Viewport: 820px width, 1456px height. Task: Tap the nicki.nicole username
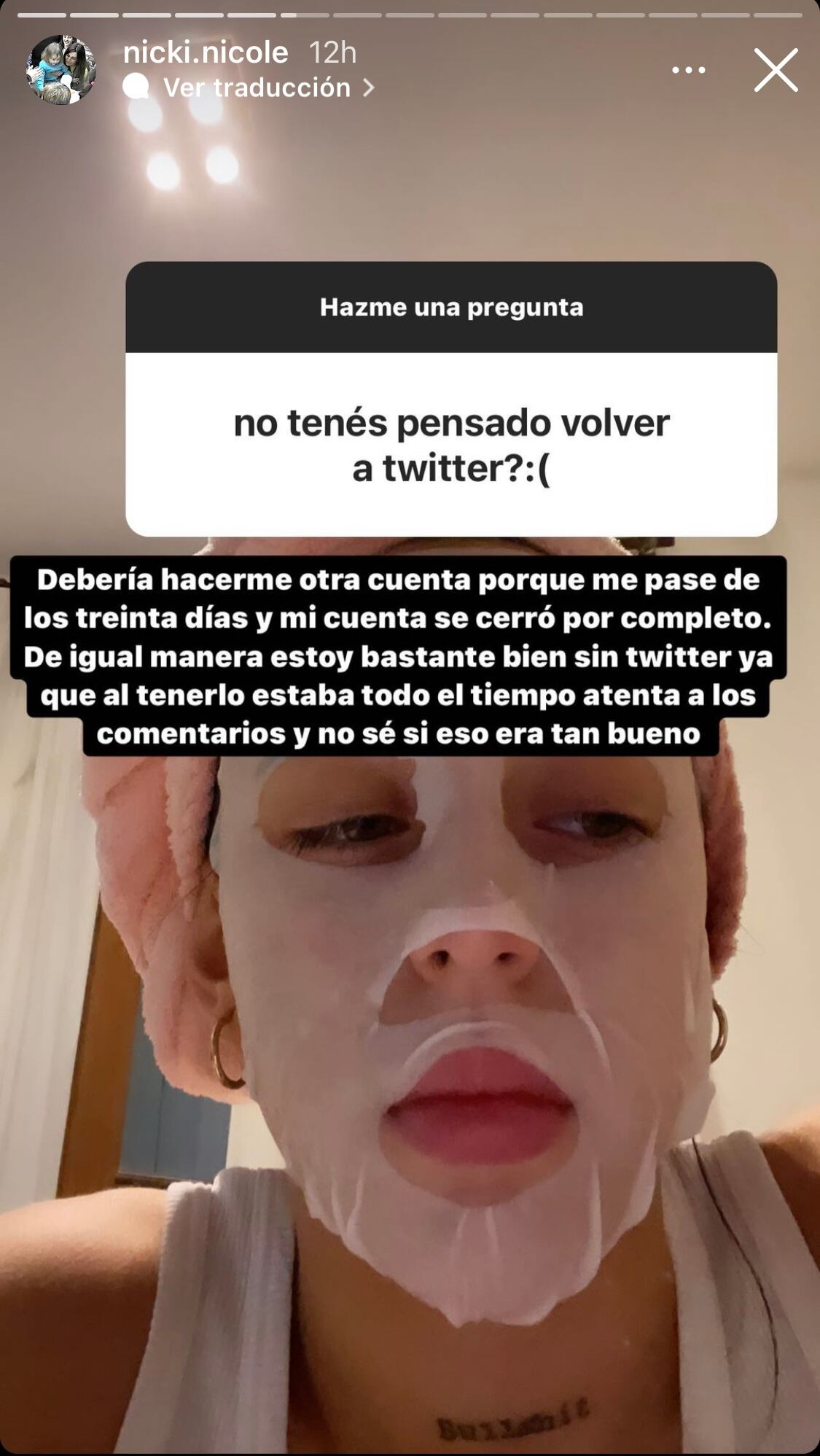[206, 52]
